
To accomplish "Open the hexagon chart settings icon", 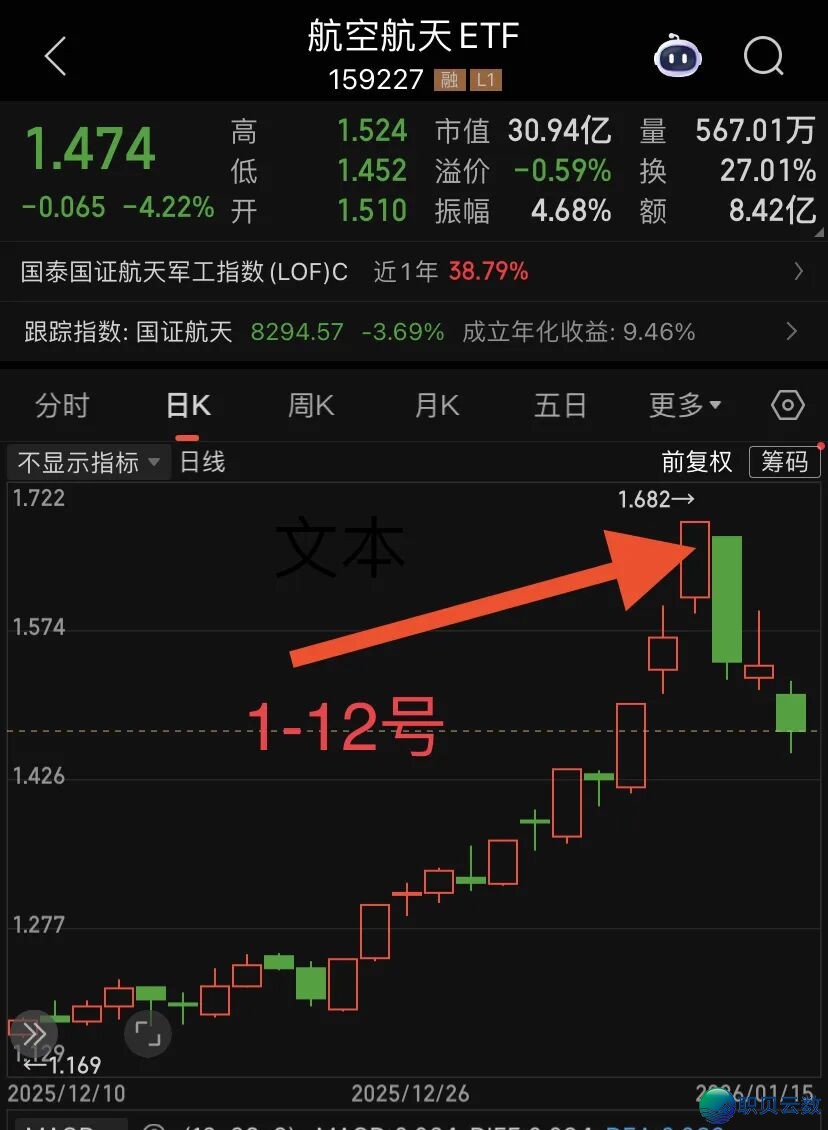I will (788, 405).
